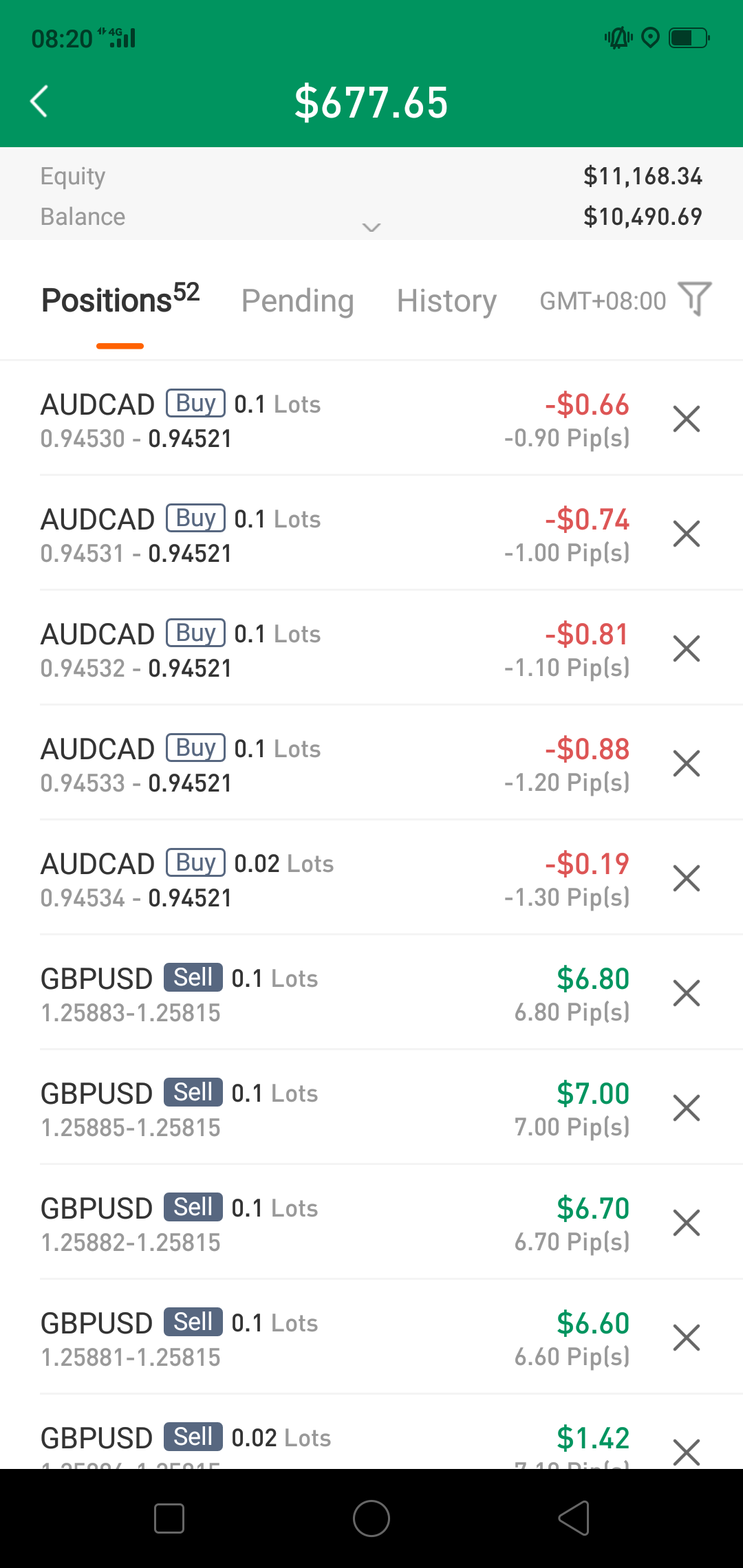Tap the system home button
This screenshot has height=1568, width=743.
tap(371, 1518)
